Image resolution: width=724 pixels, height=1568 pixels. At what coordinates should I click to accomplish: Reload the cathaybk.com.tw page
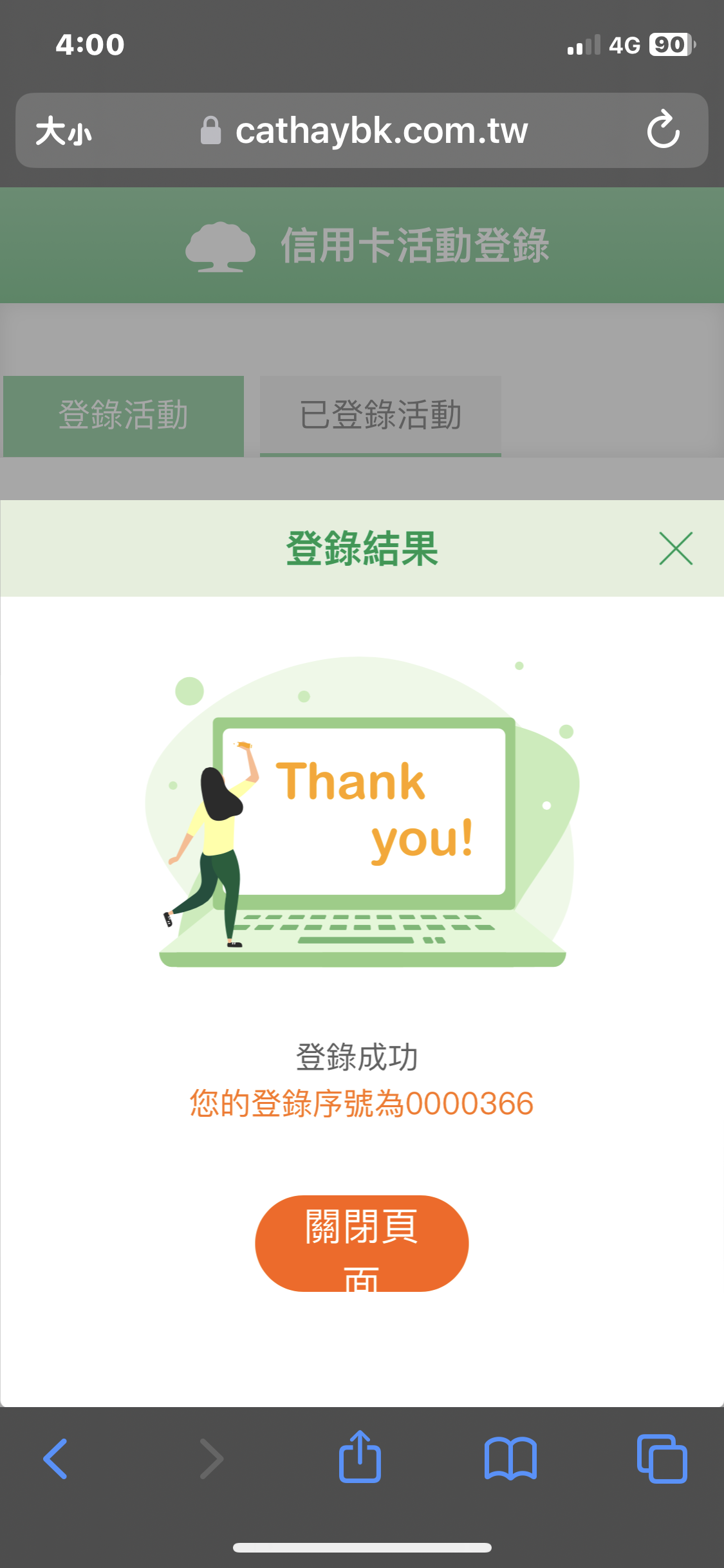pyautogui.click(x=663, y=130)
